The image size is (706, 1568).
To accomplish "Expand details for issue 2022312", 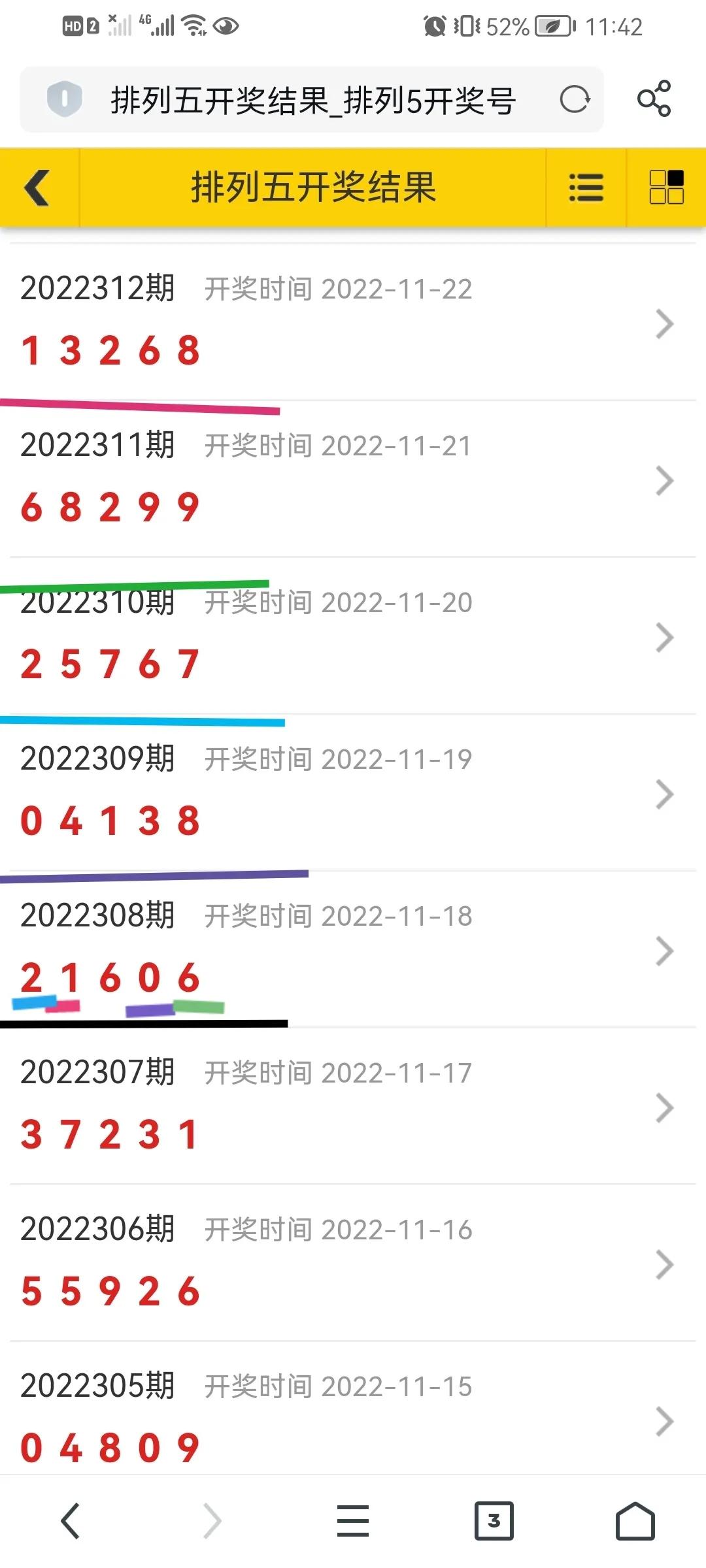I will (x=666, y=323).
